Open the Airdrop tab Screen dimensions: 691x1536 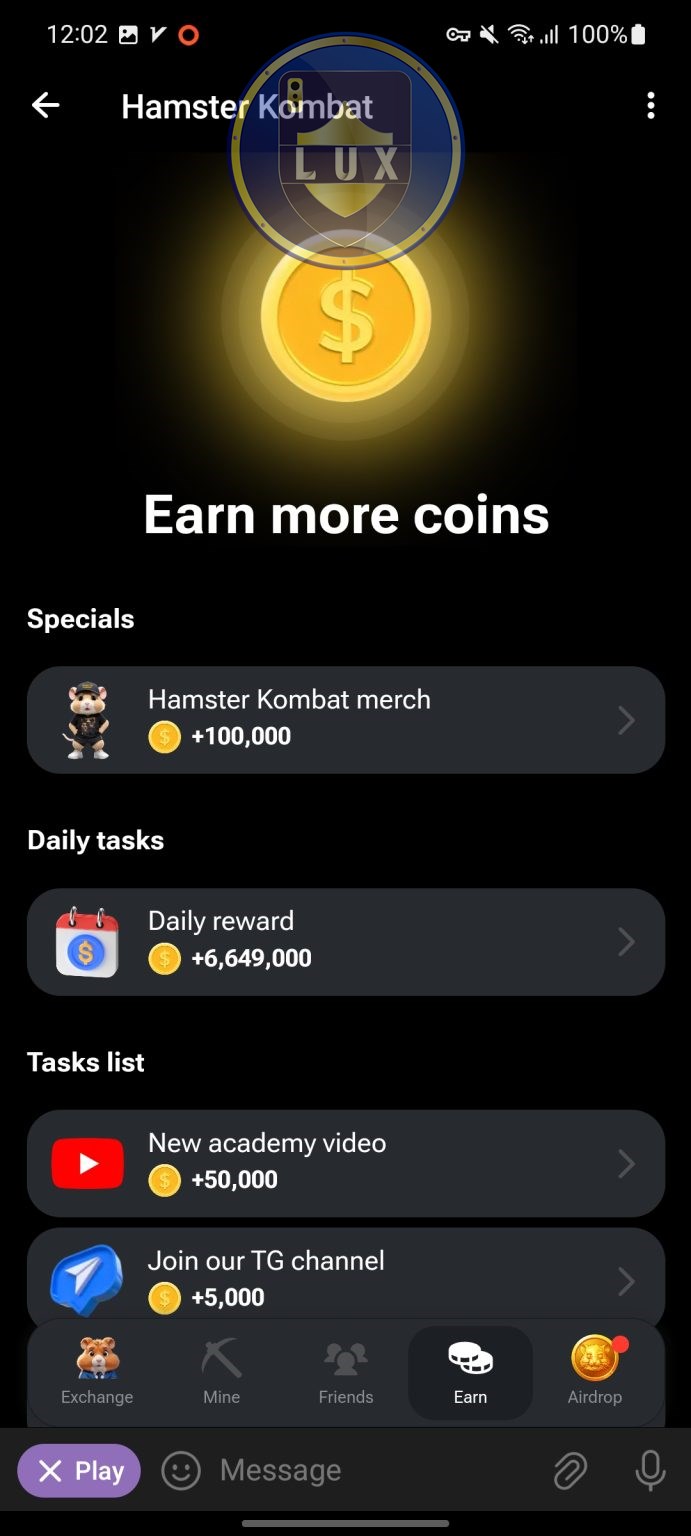pos(595,1372)
